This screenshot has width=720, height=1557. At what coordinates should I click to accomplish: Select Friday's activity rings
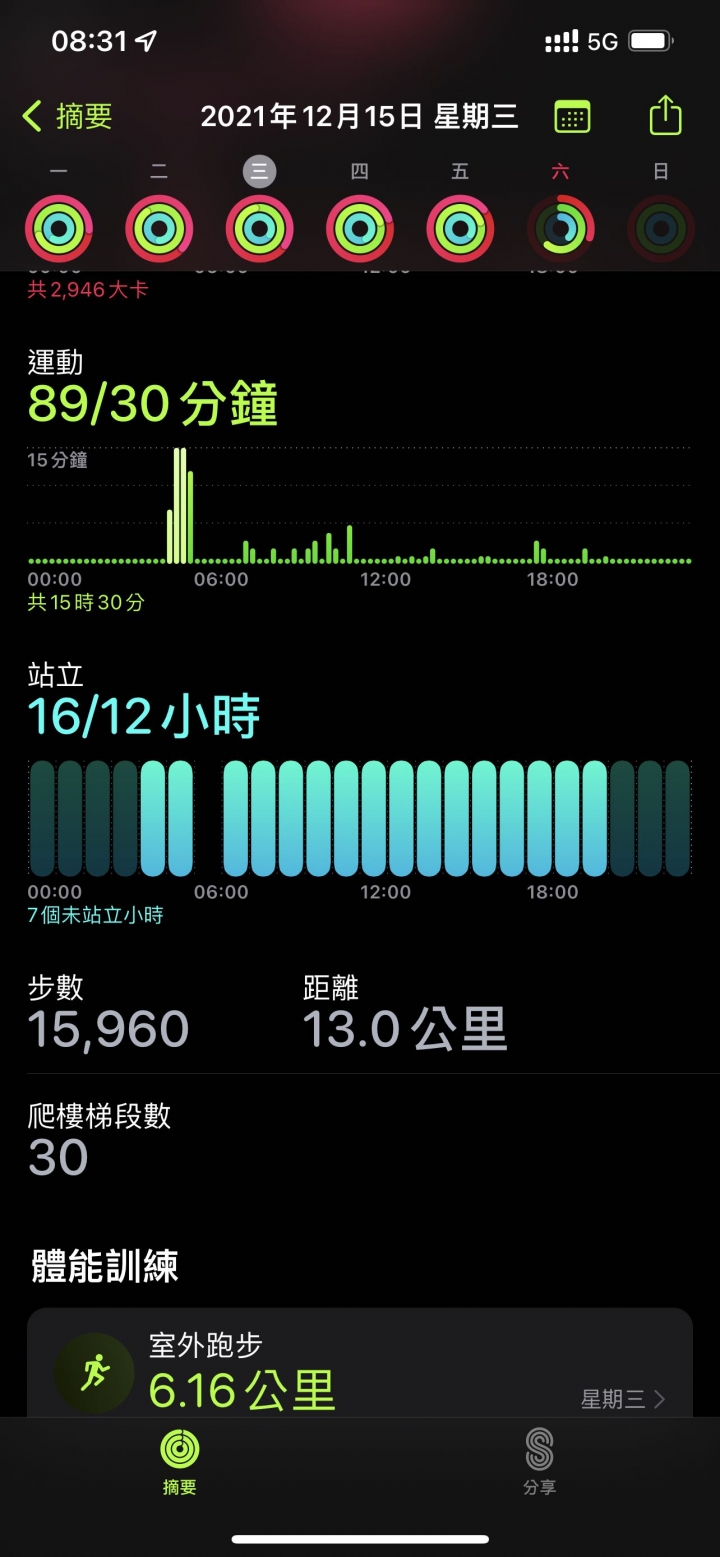[460, 228]
